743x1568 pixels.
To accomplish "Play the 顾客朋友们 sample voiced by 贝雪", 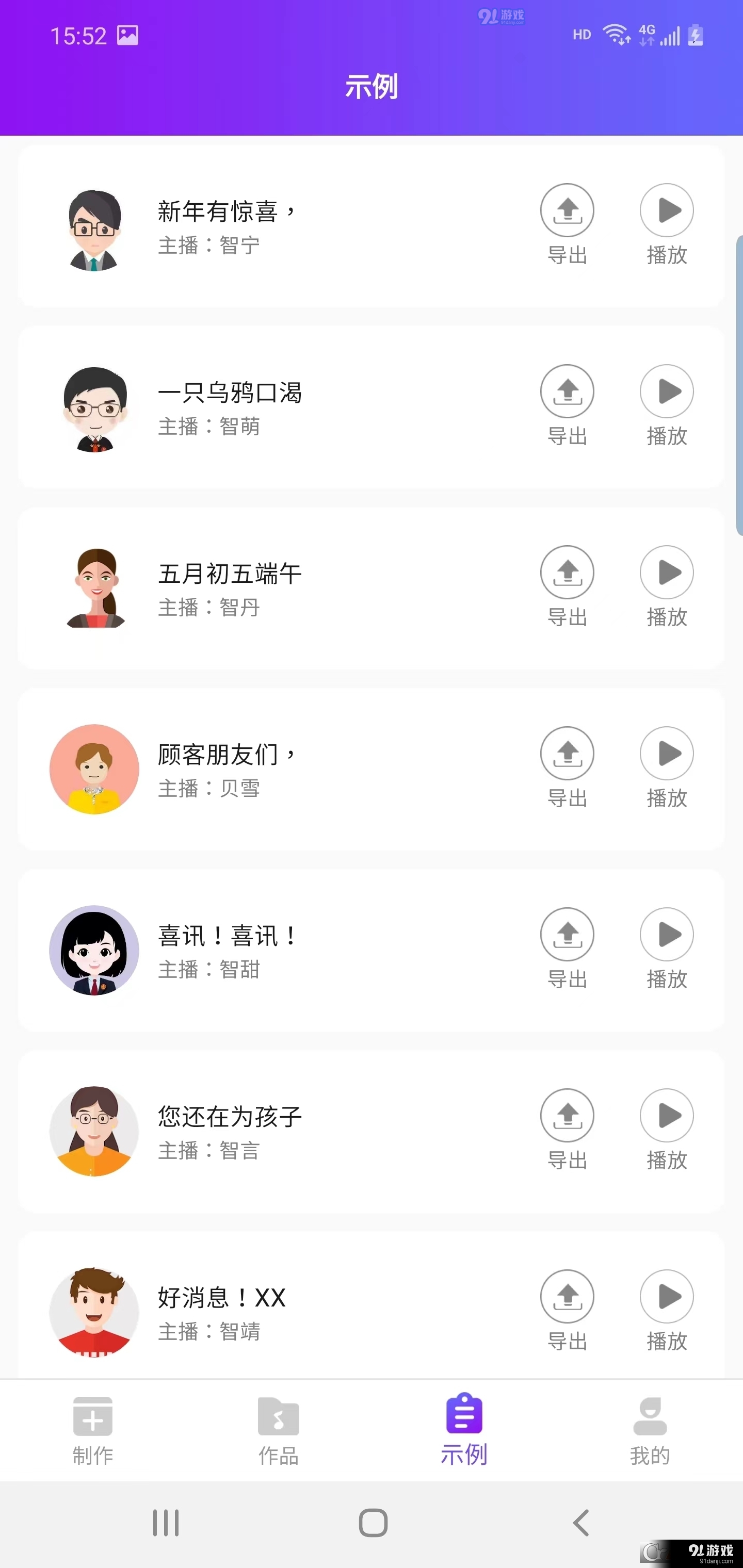I will pyautogui.click(x=667, y=754).
